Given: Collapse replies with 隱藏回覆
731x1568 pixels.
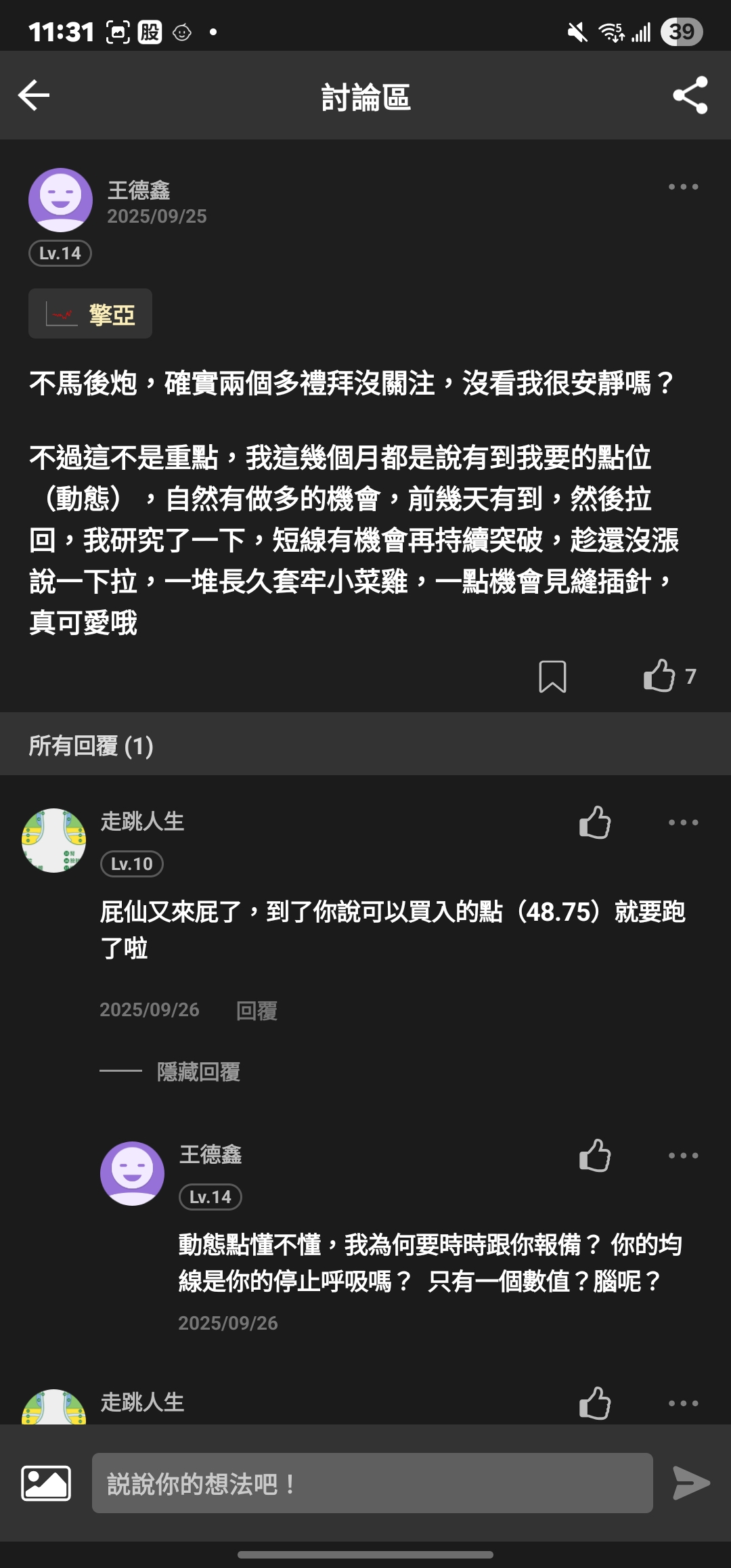Looking at the screenshot, I should click(198, 1072).
